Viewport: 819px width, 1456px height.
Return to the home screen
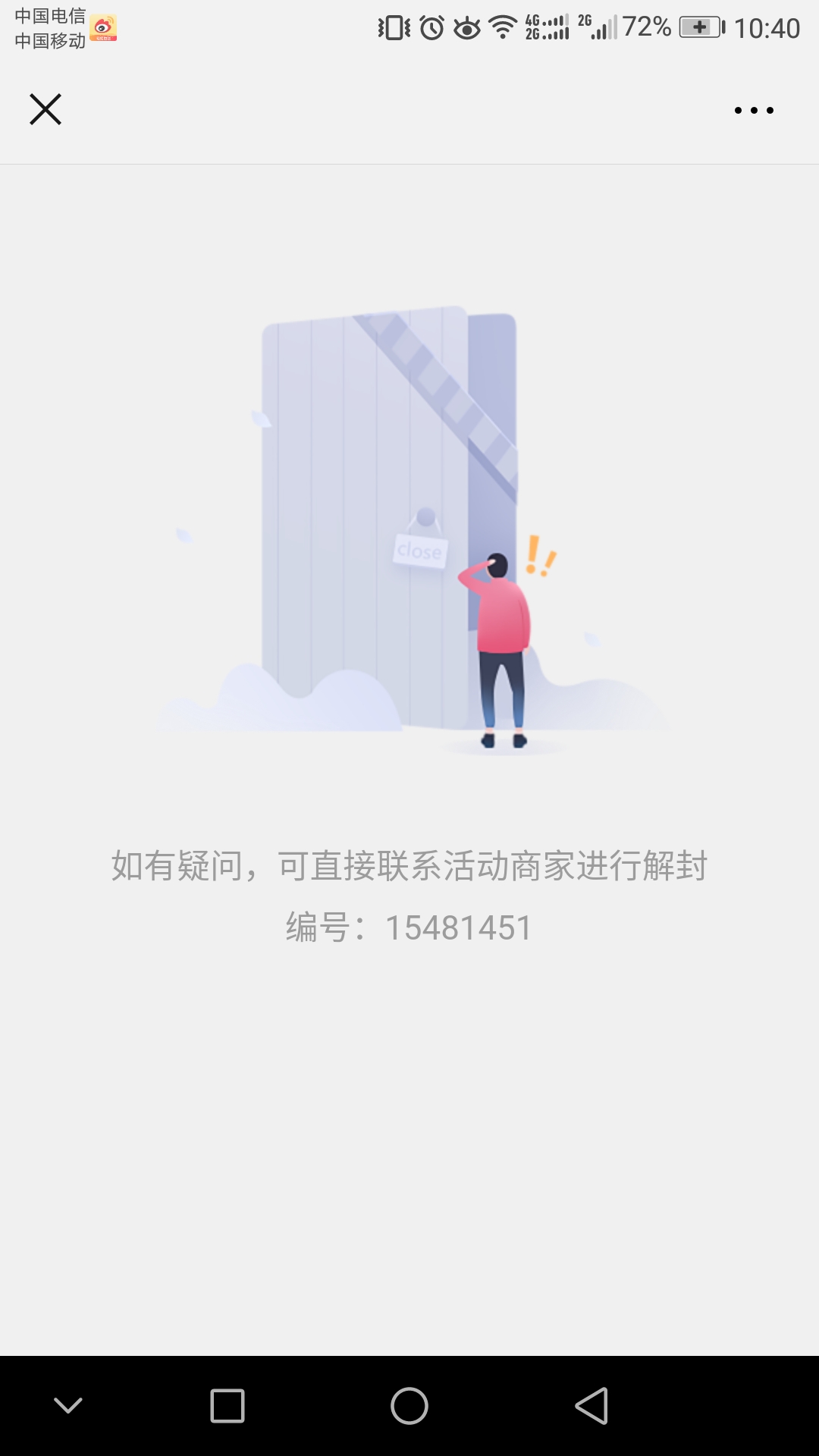pyautogui.click(x=409, y=1406)
